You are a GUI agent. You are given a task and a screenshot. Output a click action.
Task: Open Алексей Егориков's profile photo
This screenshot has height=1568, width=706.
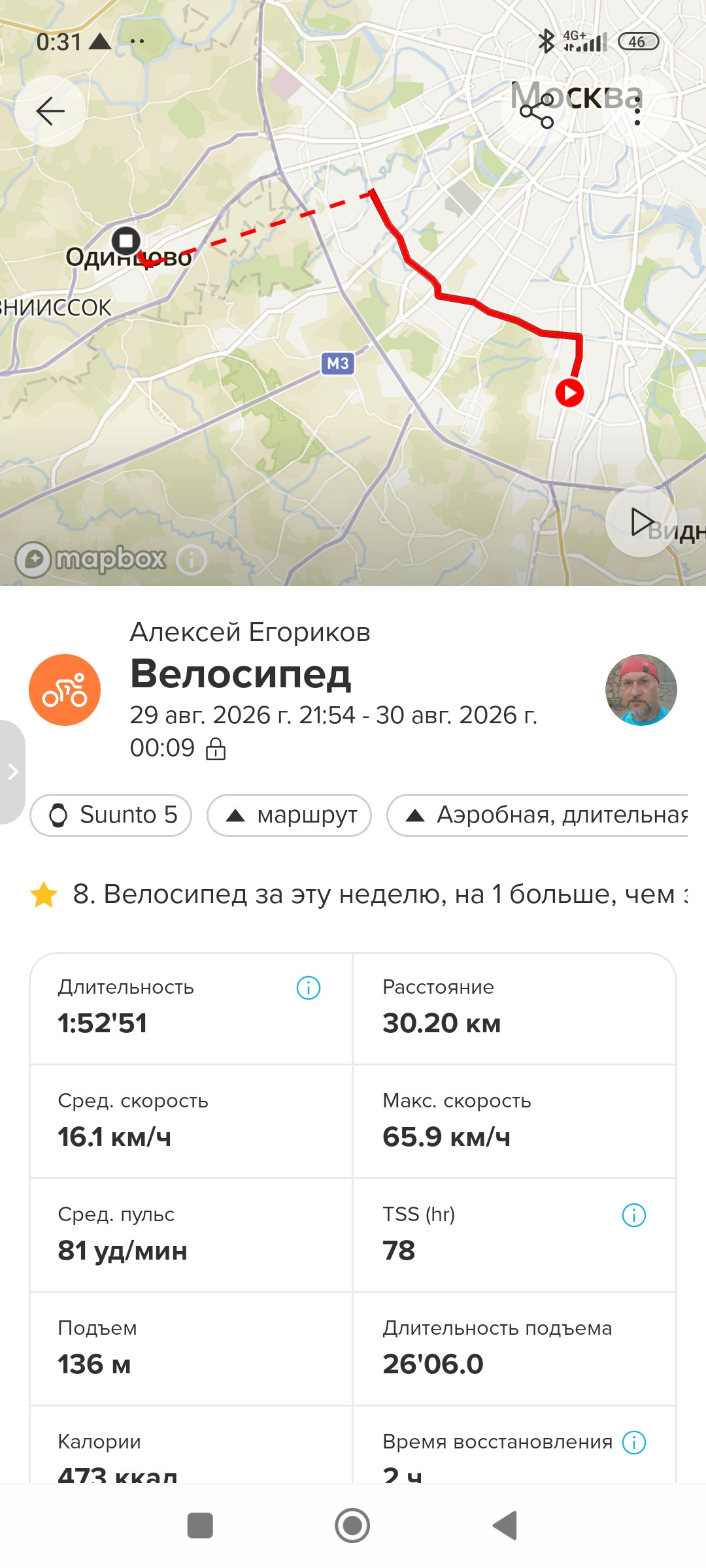[x=641, y=690]
